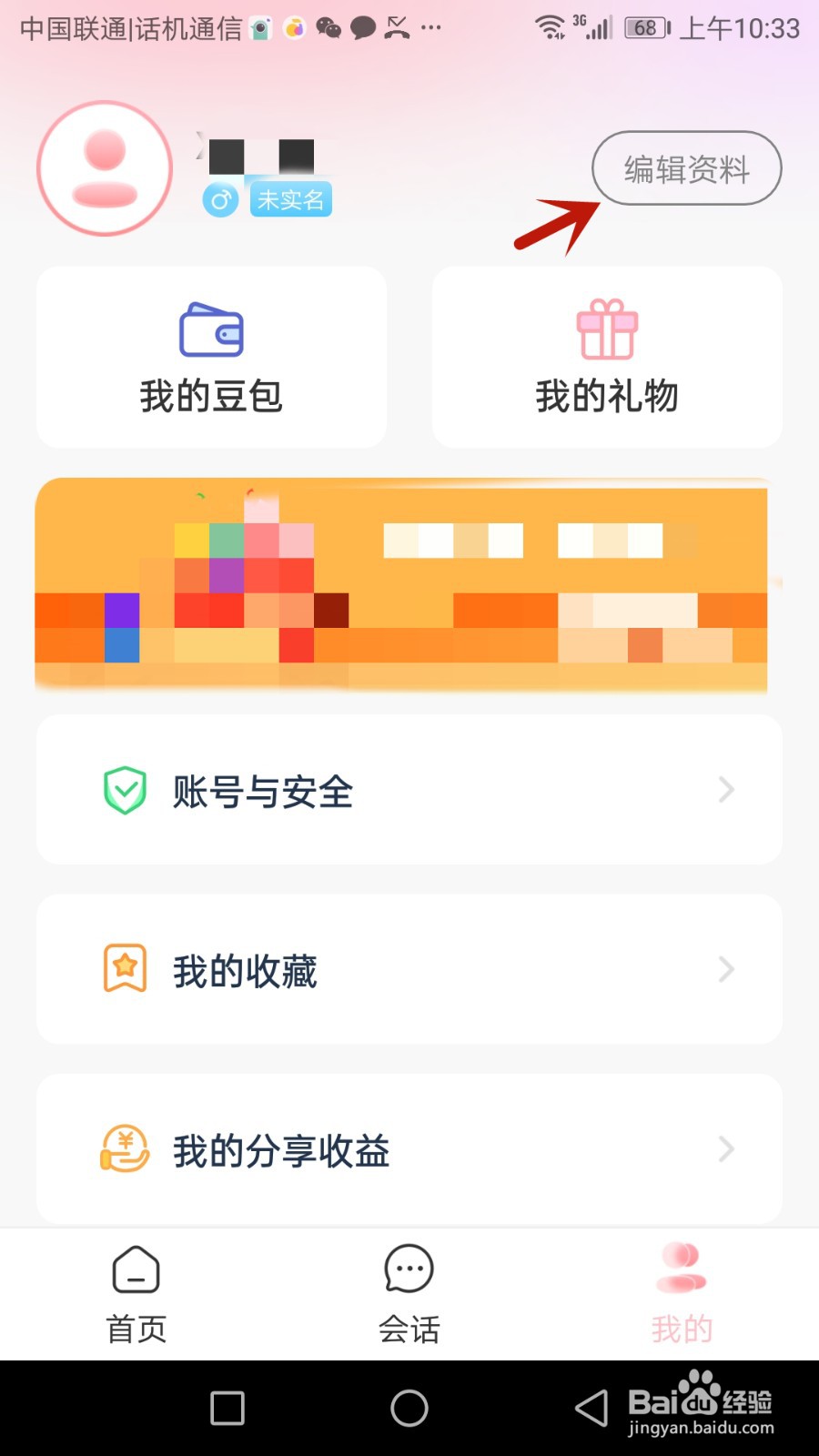Tap the 未实名 verification badge

point(290,200)
